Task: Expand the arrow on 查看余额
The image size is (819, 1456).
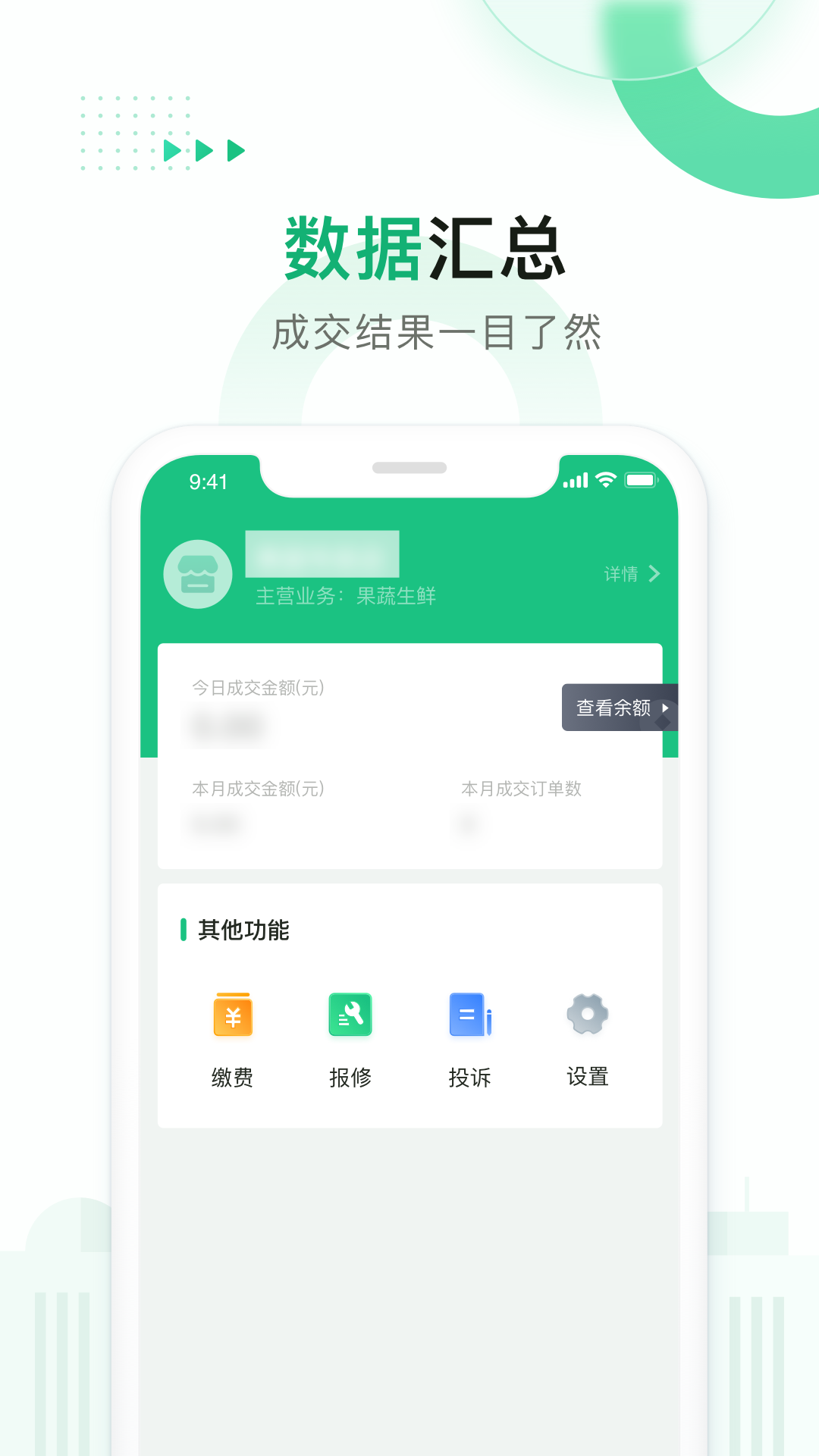Action: tap(666, 708)
